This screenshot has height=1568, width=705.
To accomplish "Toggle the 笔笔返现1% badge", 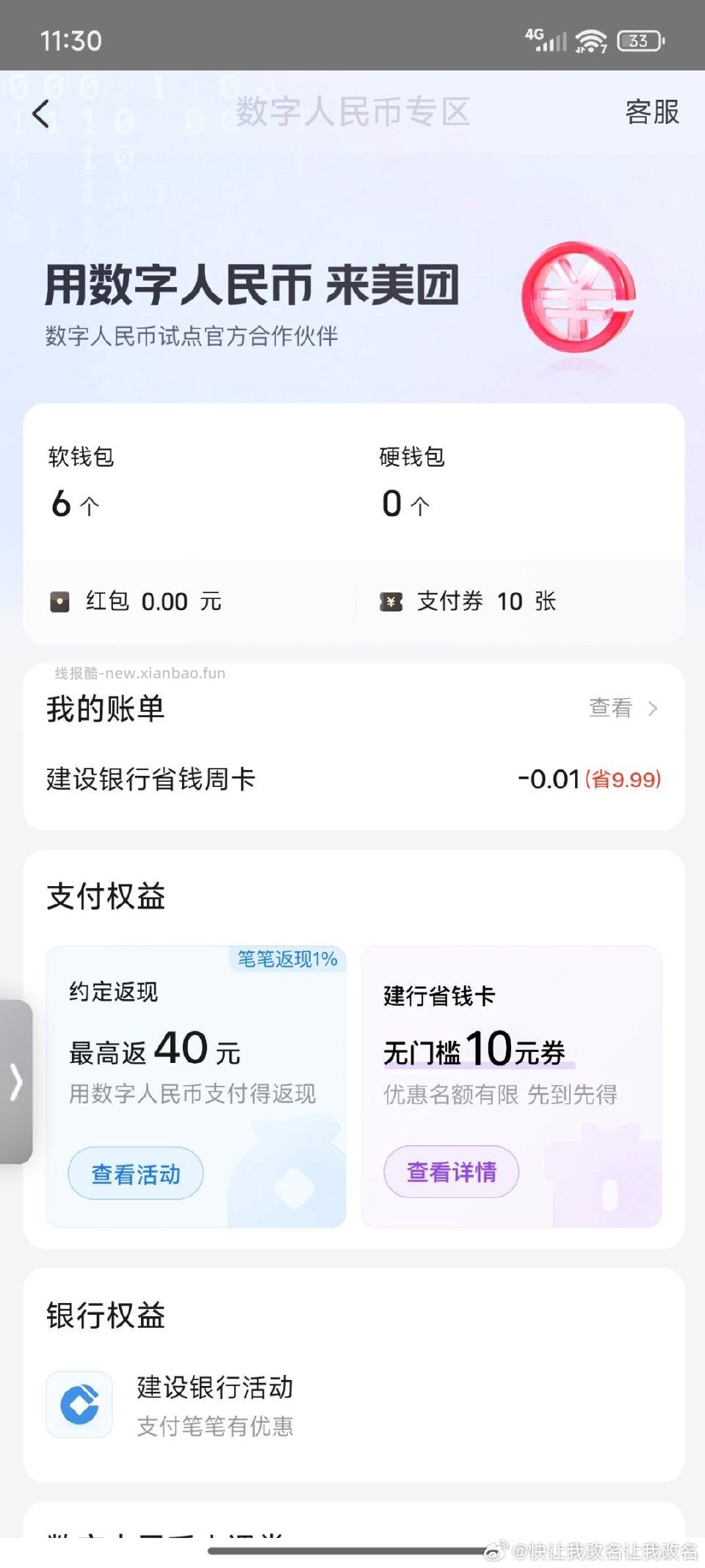I will tap(288, 958).
